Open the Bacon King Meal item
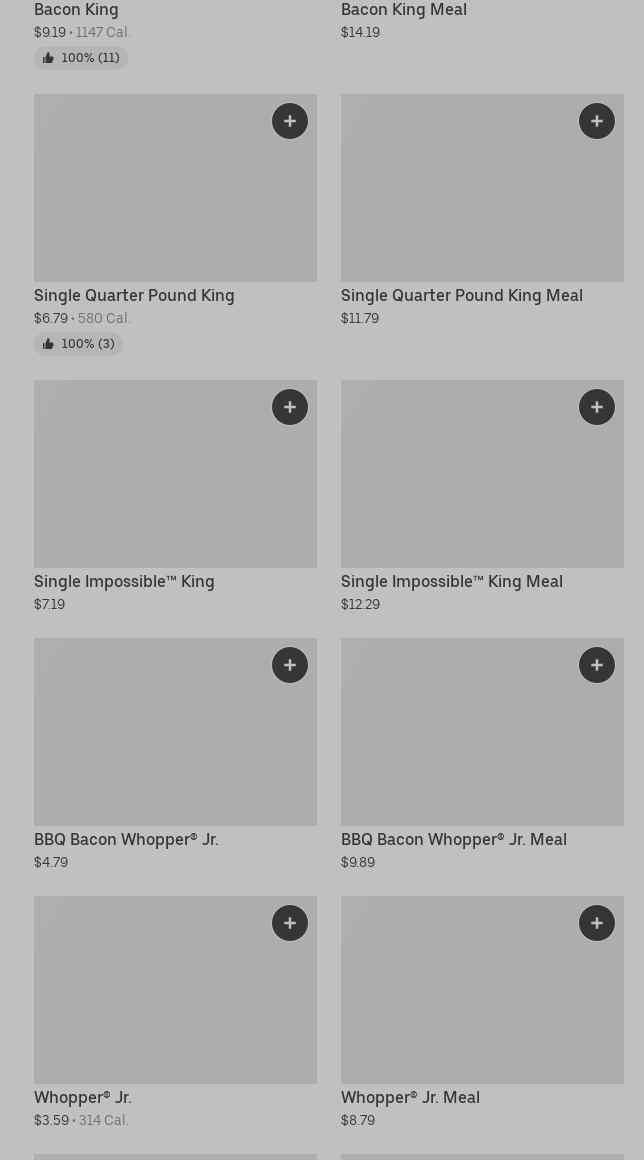The height and width of the screenshot is (1160, 644). click(404, 10)
